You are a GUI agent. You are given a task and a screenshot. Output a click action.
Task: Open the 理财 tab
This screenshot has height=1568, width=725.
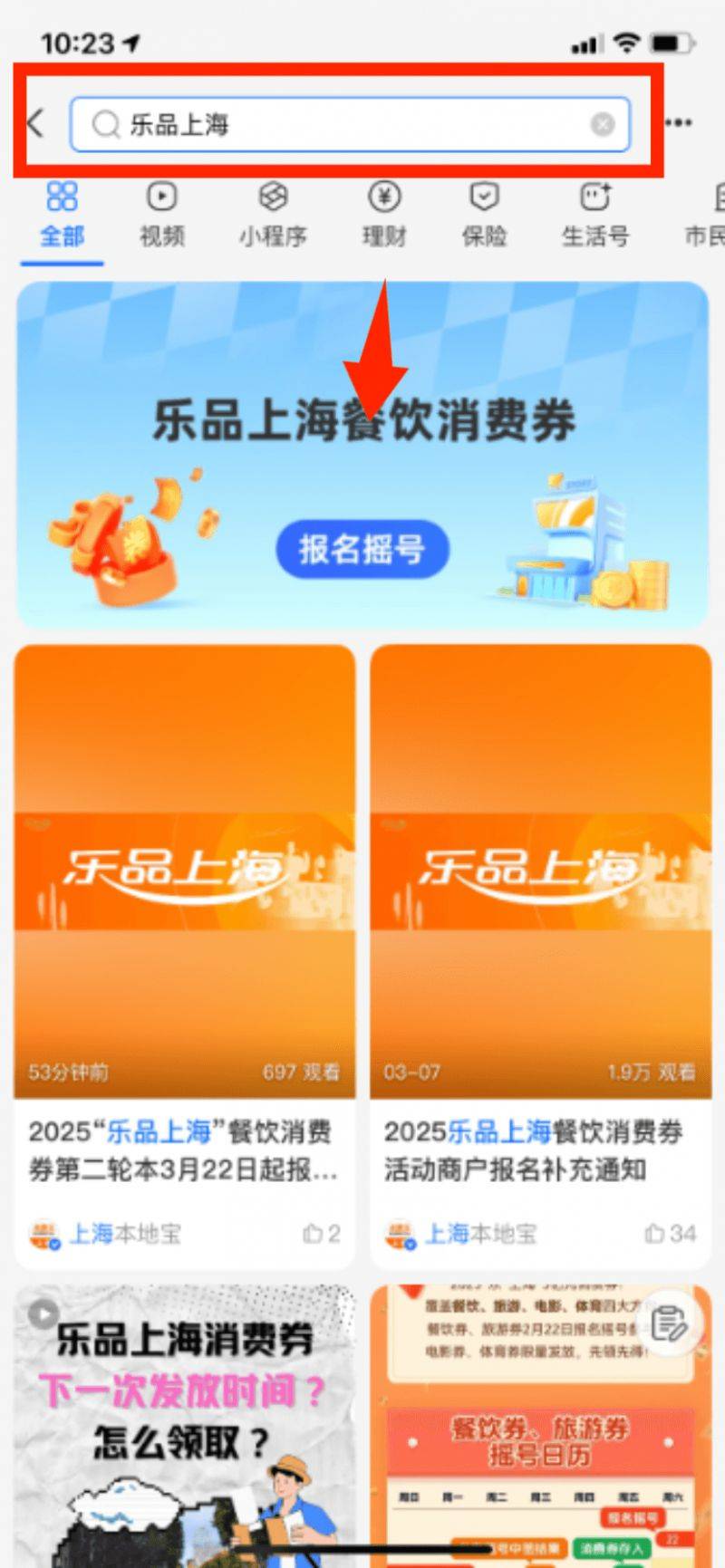(x=384, y=216)
